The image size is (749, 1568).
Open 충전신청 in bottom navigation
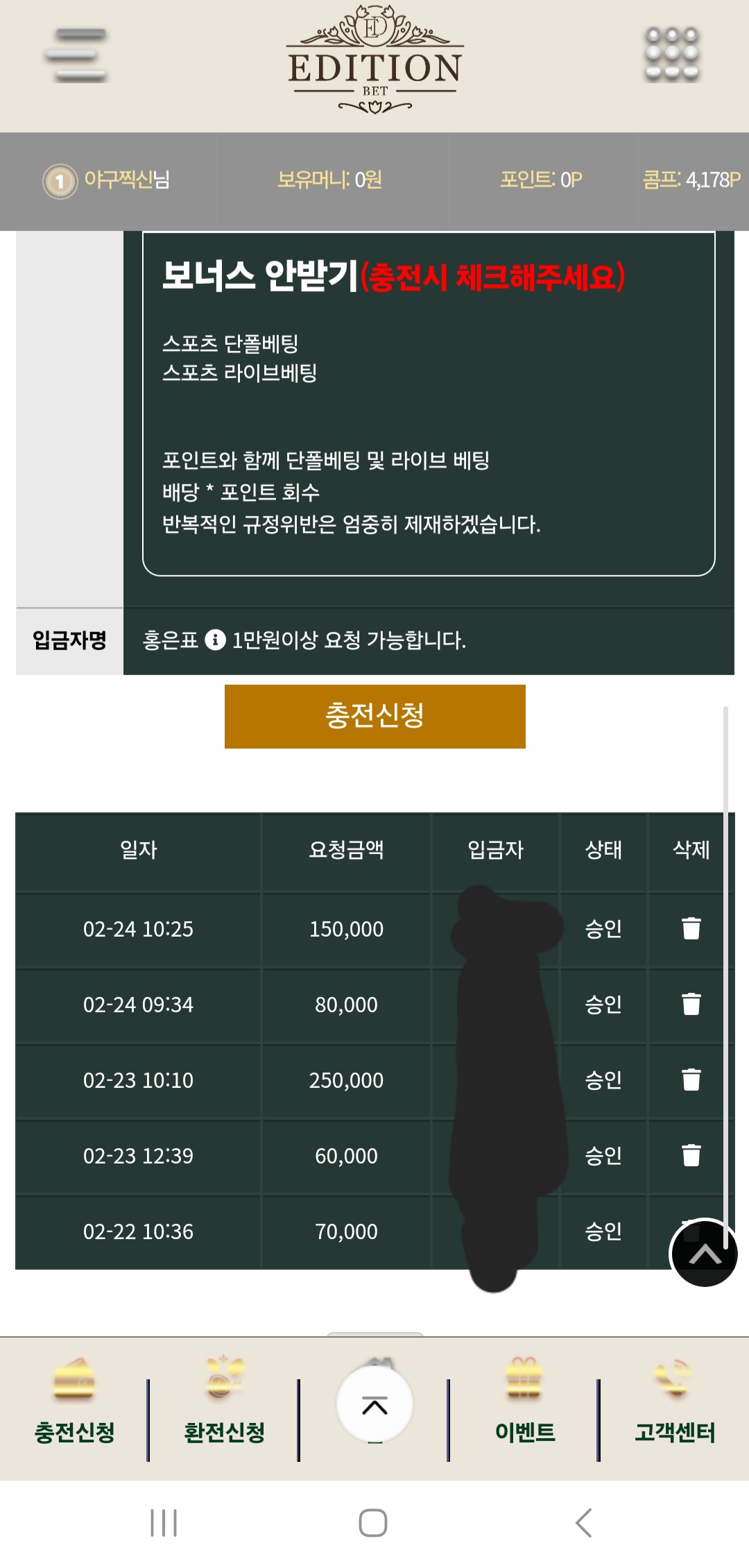(x=74, y=1408)
